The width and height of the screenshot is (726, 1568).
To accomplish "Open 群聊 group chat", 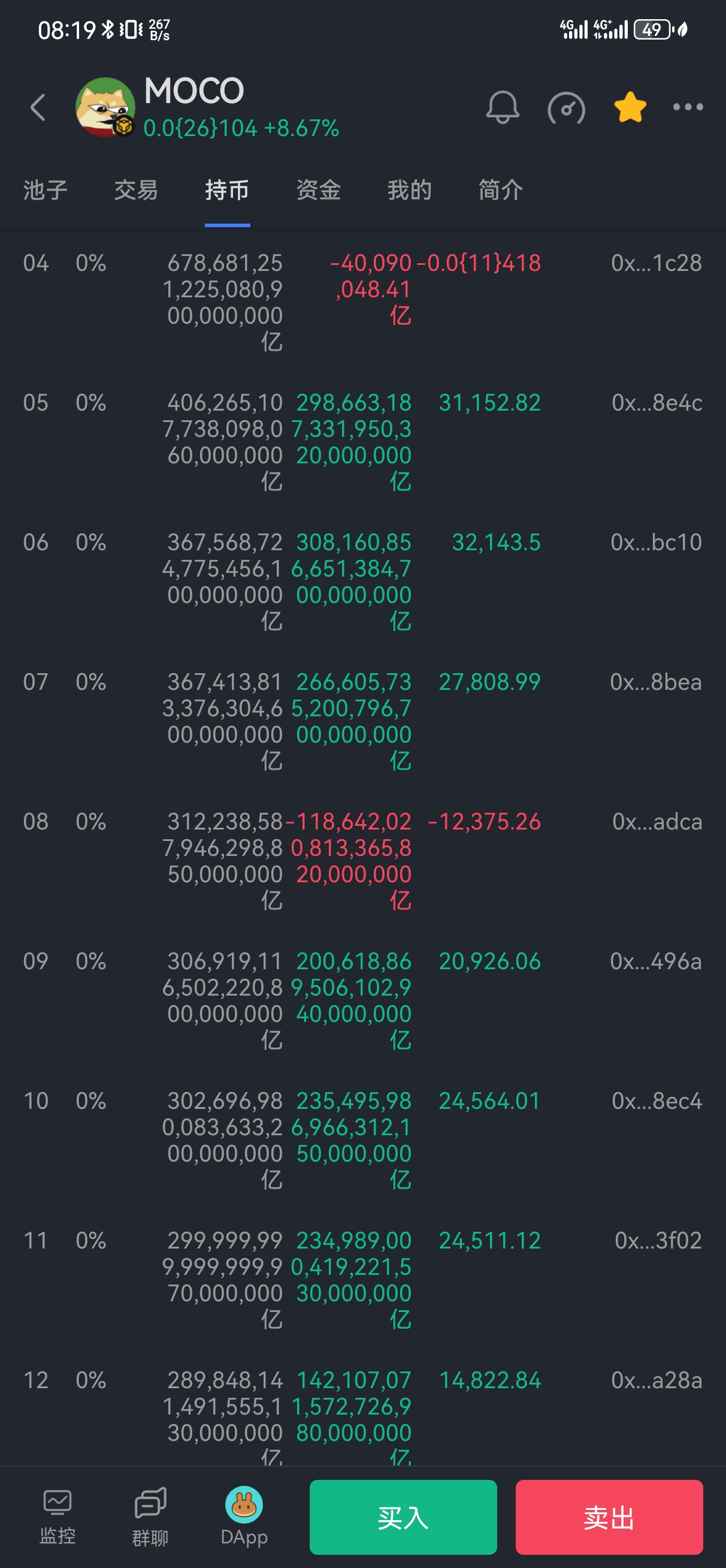I will (150, 1517).
